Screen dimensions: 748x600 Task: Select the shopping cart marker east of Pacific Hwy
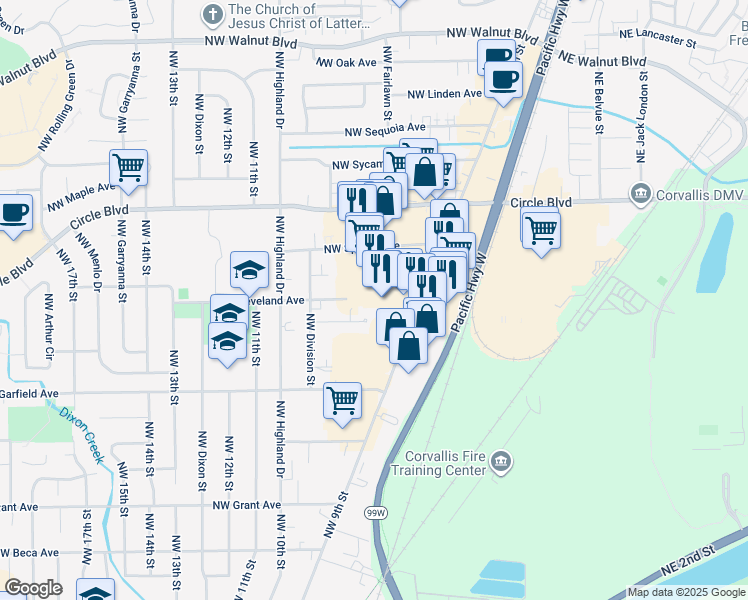click(540, 230)
